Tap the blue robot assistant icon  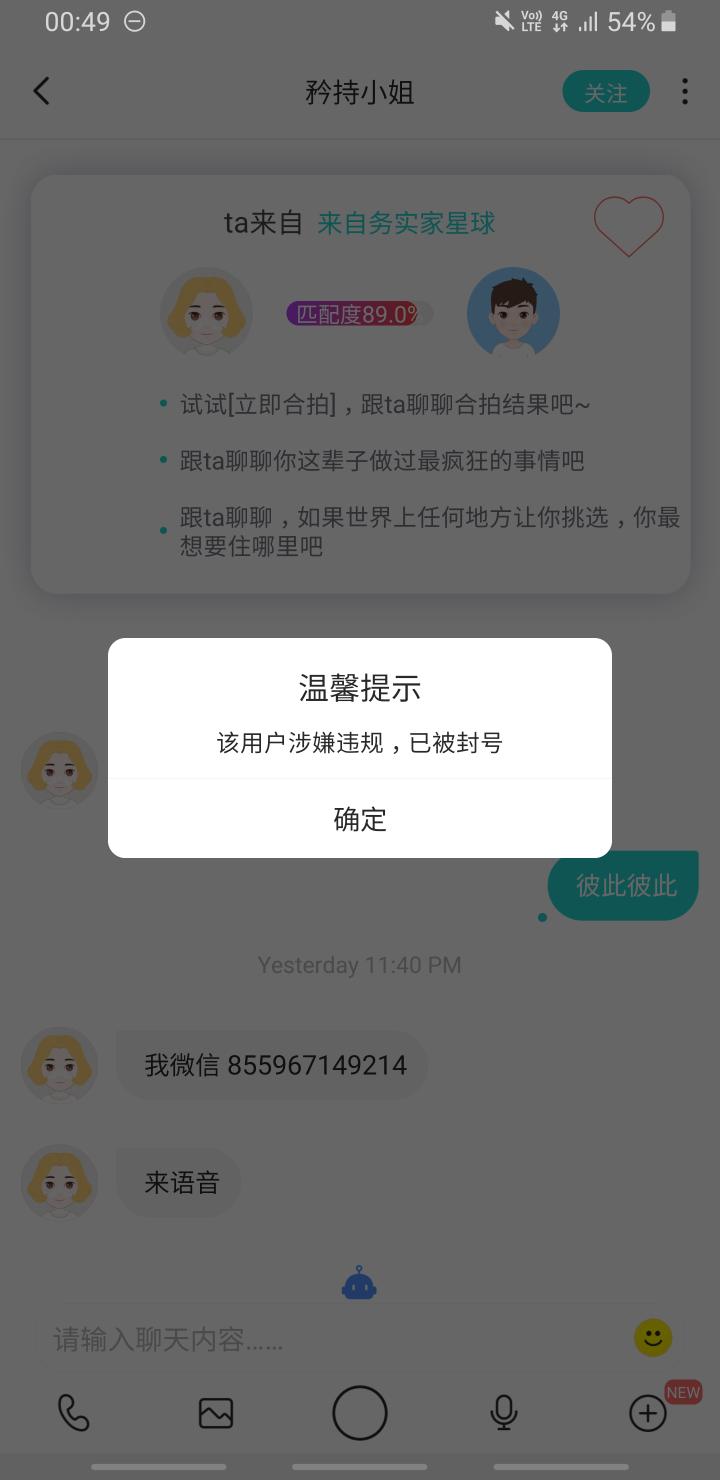tap(359, 1283)
